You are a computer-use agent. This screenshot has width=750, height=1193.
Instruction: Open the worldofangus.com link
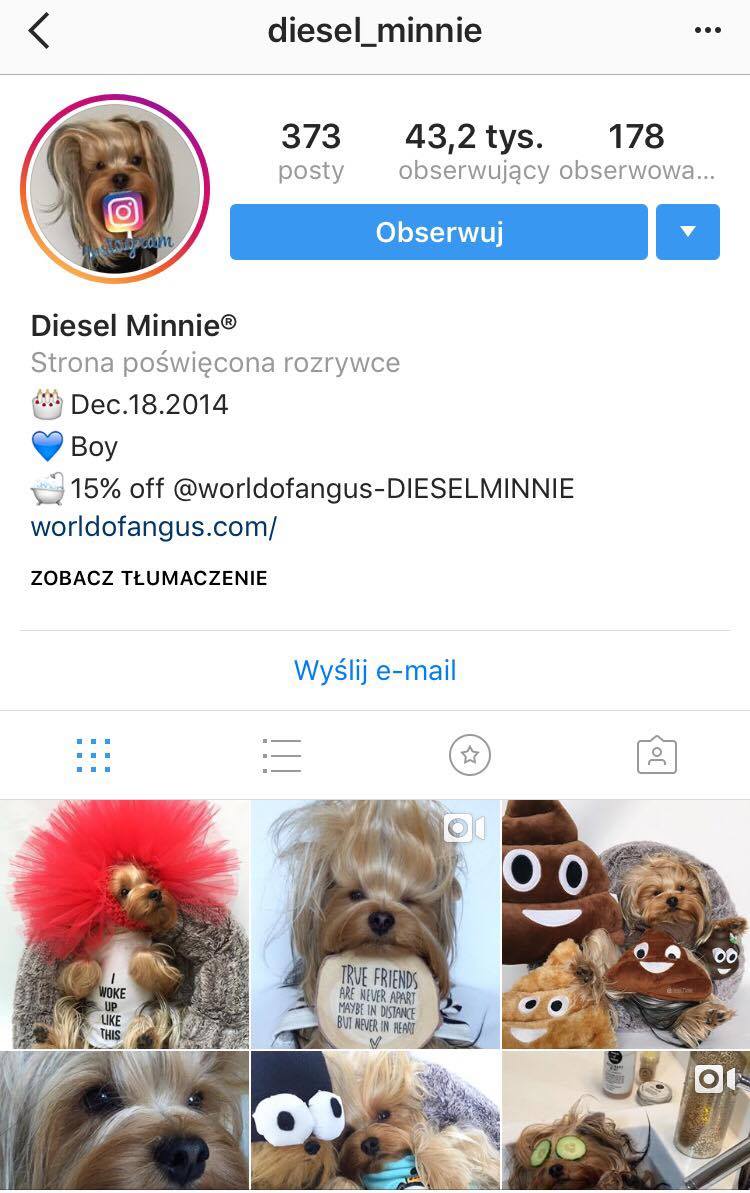(153, 526)
